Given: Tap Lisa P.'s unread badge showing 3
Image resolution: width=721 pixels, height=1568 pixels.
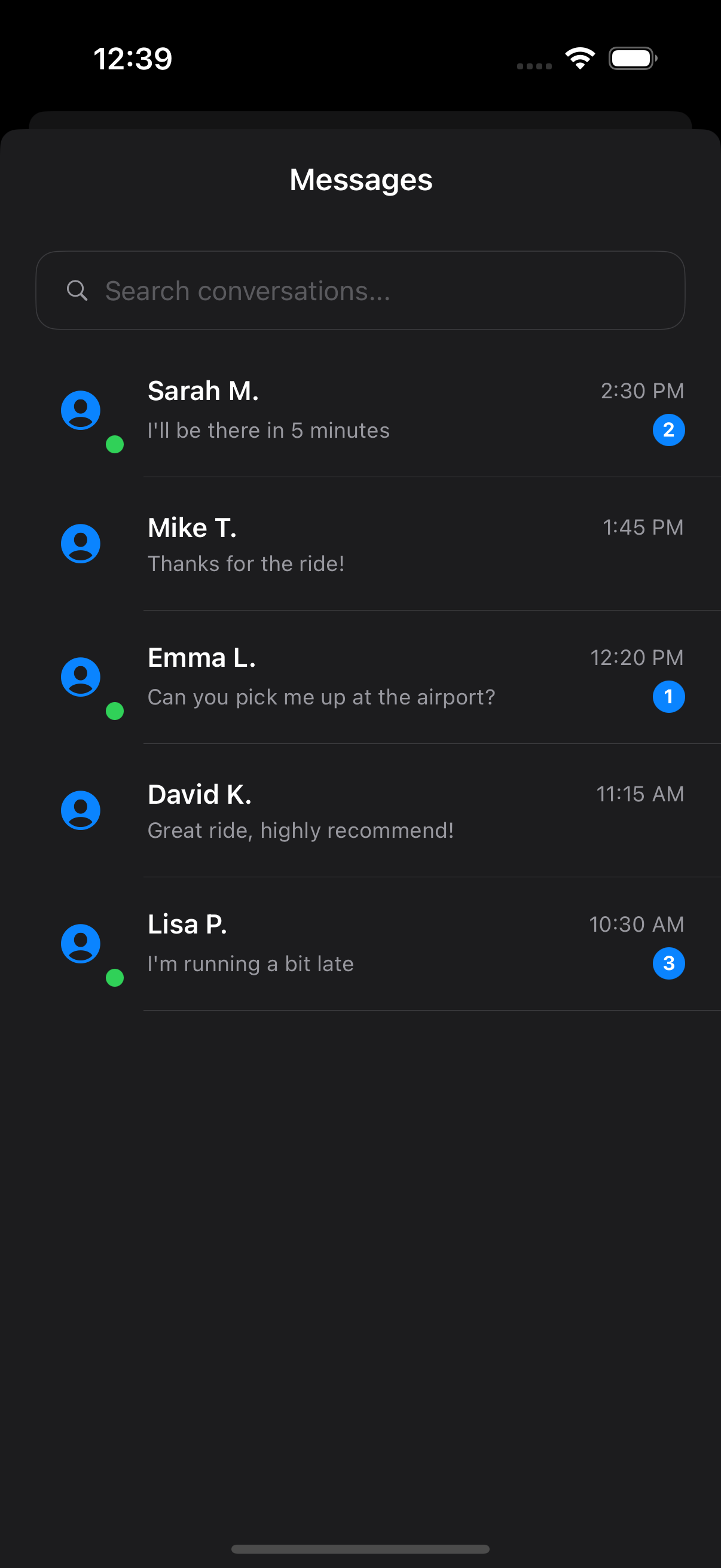Looking at the screenshot, I should click(x=668, y=963).
